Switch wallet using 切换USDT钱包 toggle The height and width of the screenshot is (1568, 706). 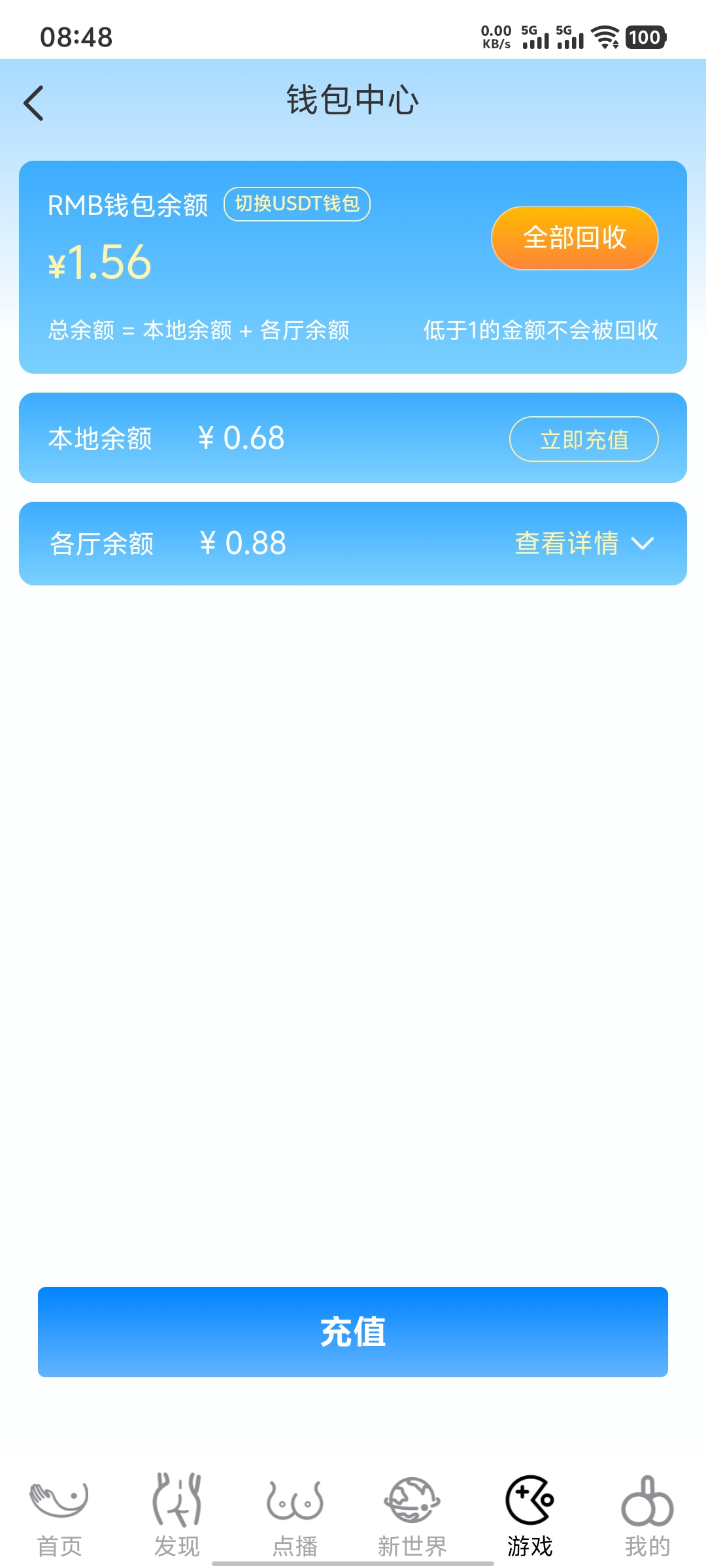tap(296, 204)
